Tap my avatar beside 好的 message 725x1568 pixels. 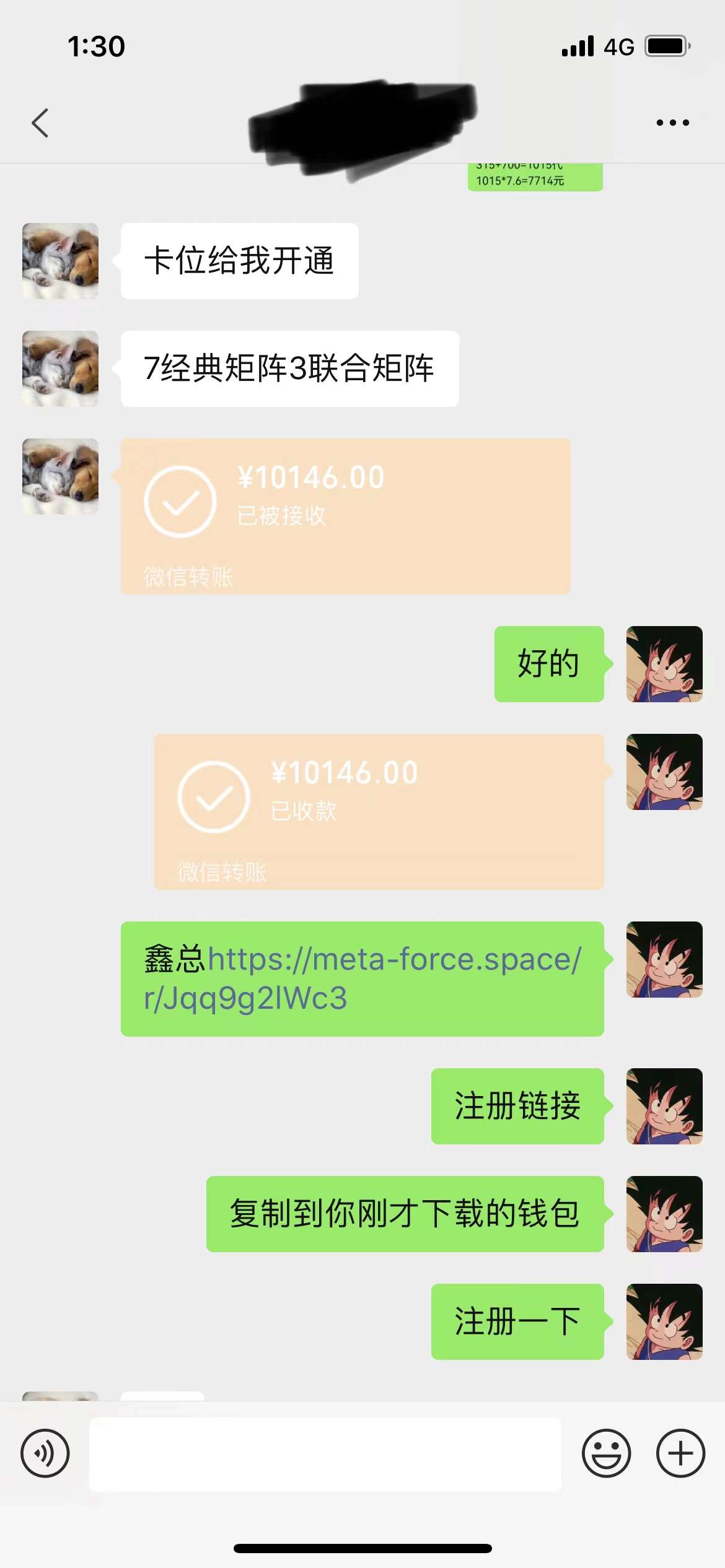(x=664, y=664)
